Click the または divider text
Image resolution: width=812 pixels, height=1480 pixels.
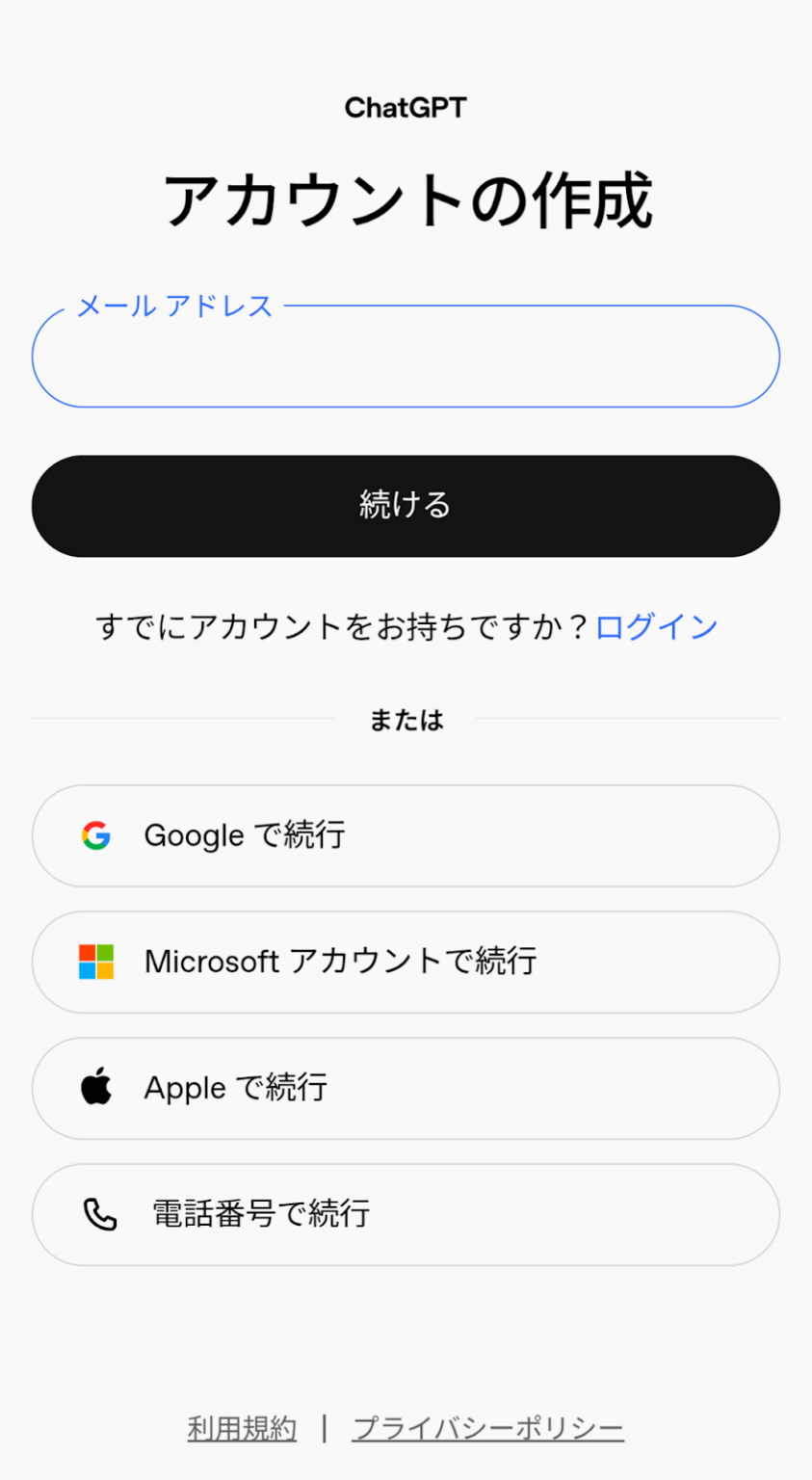coord(406,719)
